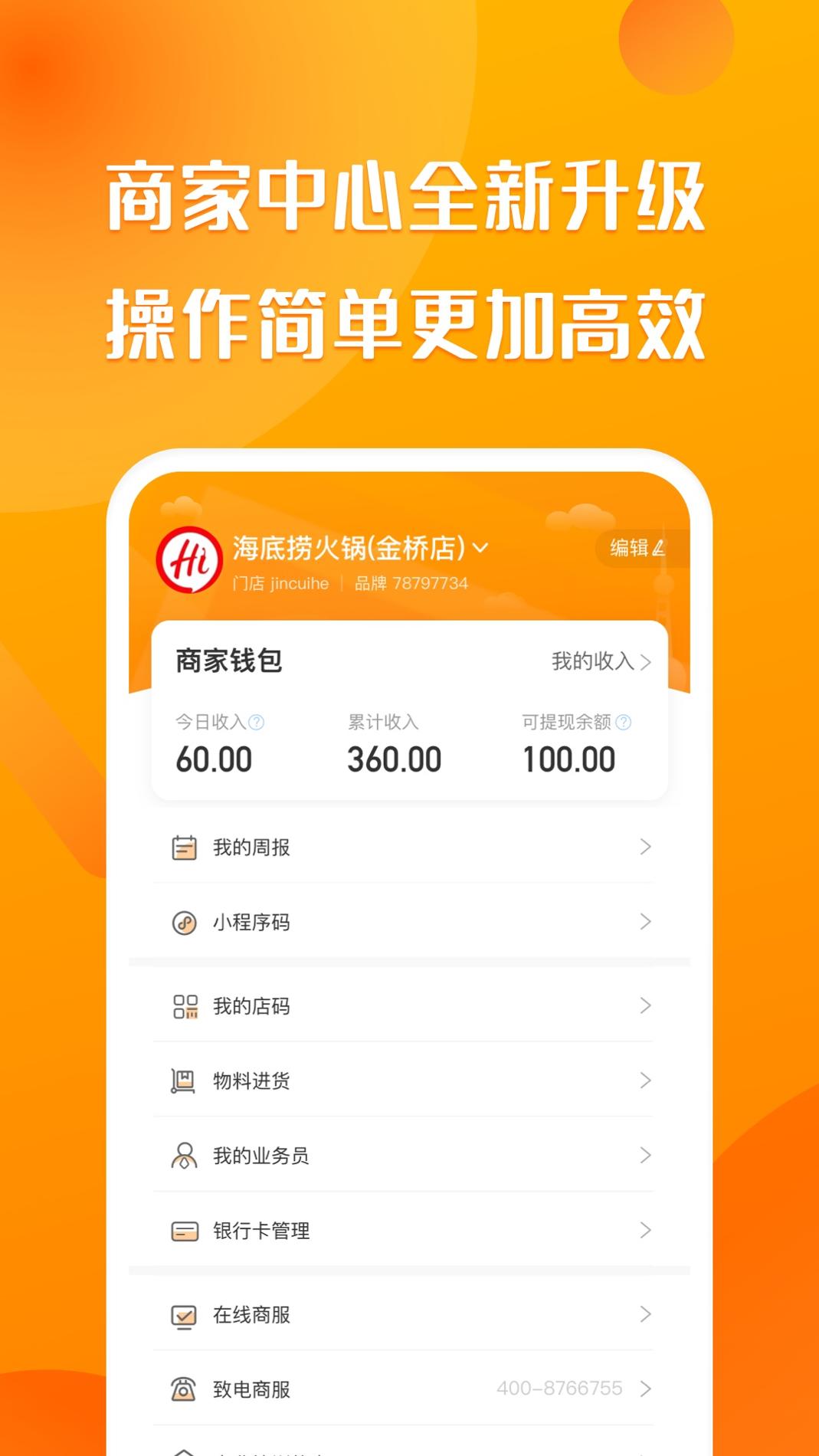Open 银行卡管理 via the bank card icon
Screen dimensions: 819x1456
[x=183, y=1231]
